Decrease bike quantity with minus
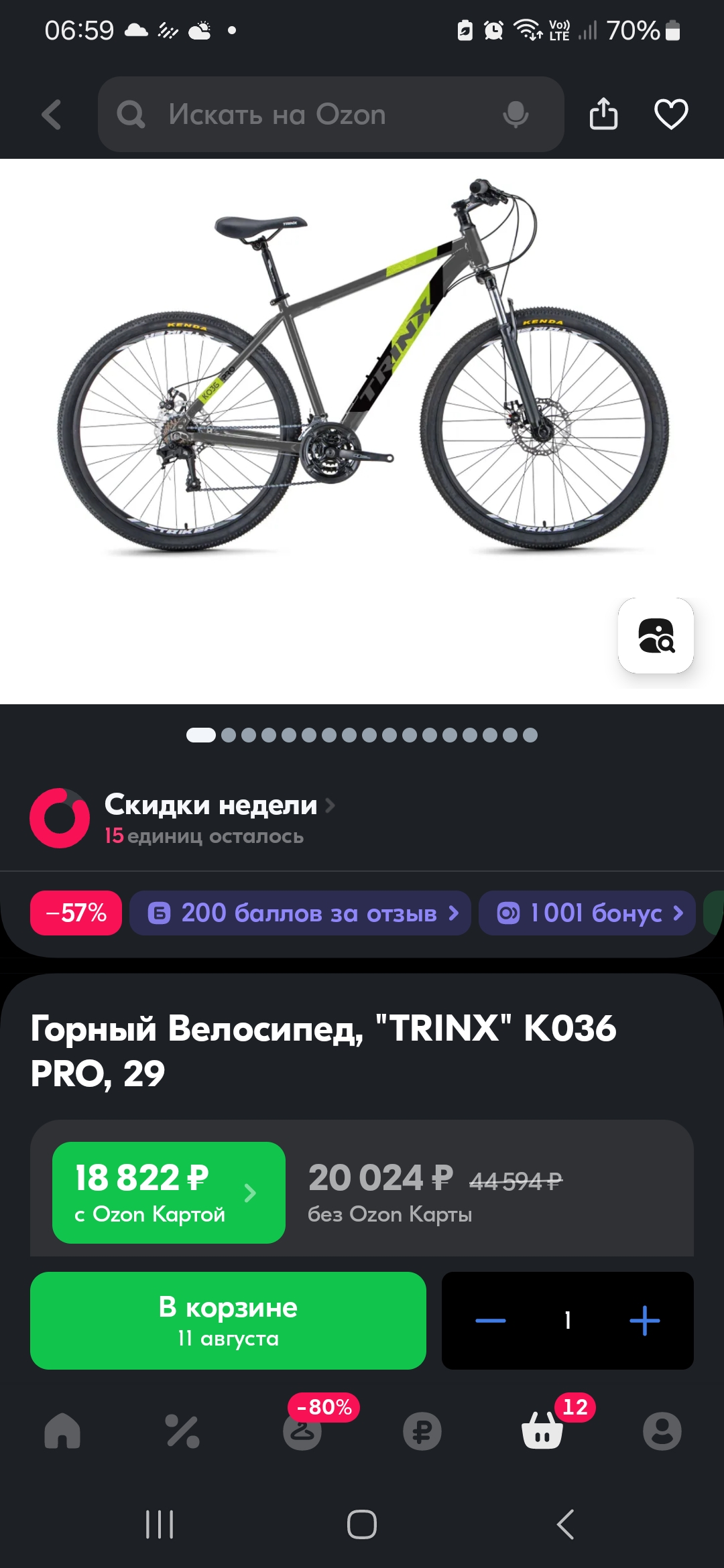This screenshot has width=724, height=1568. 491,1321
